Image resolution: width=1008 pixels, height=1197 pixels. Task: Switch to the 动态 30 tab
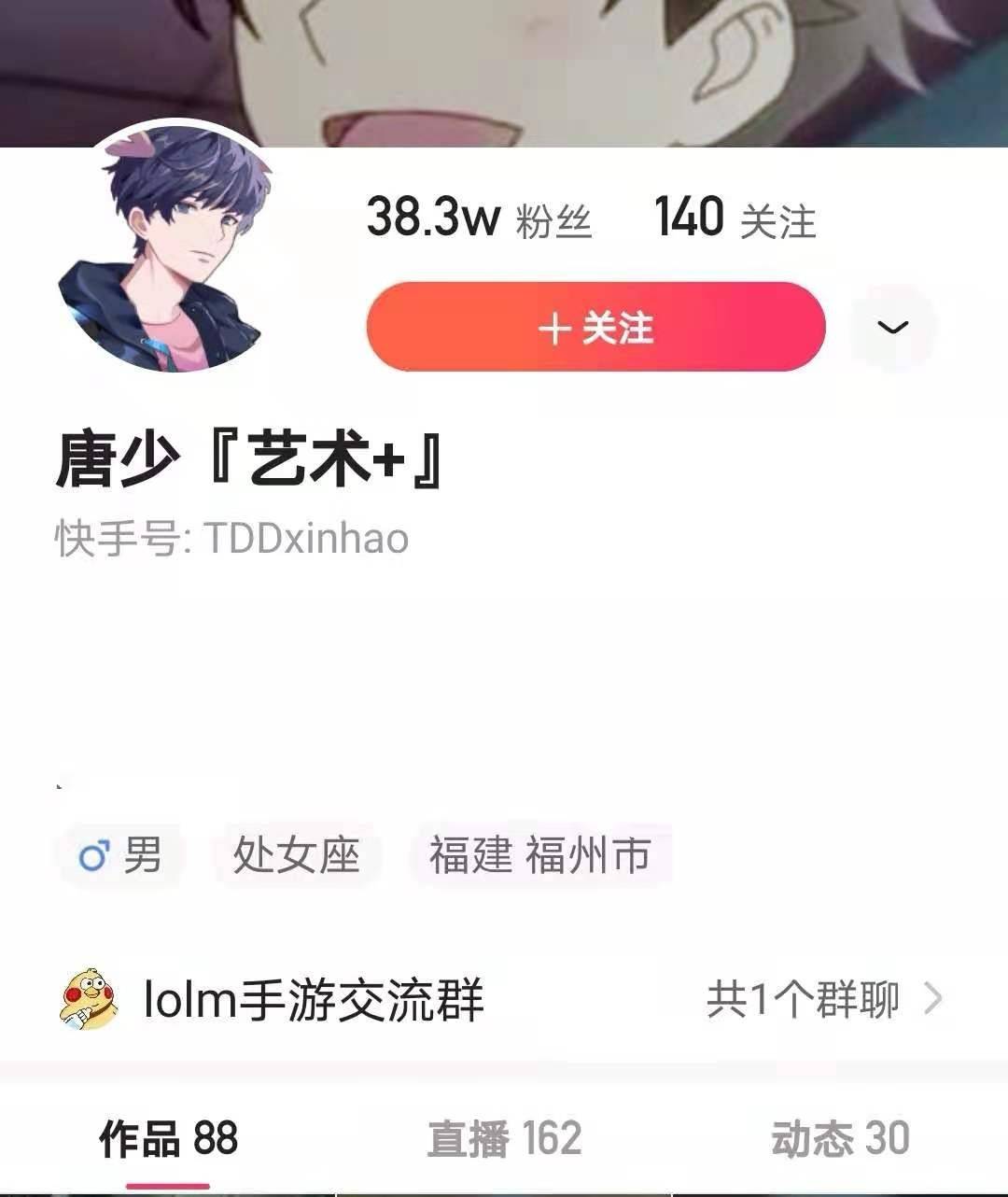(x=840, y=1139)
